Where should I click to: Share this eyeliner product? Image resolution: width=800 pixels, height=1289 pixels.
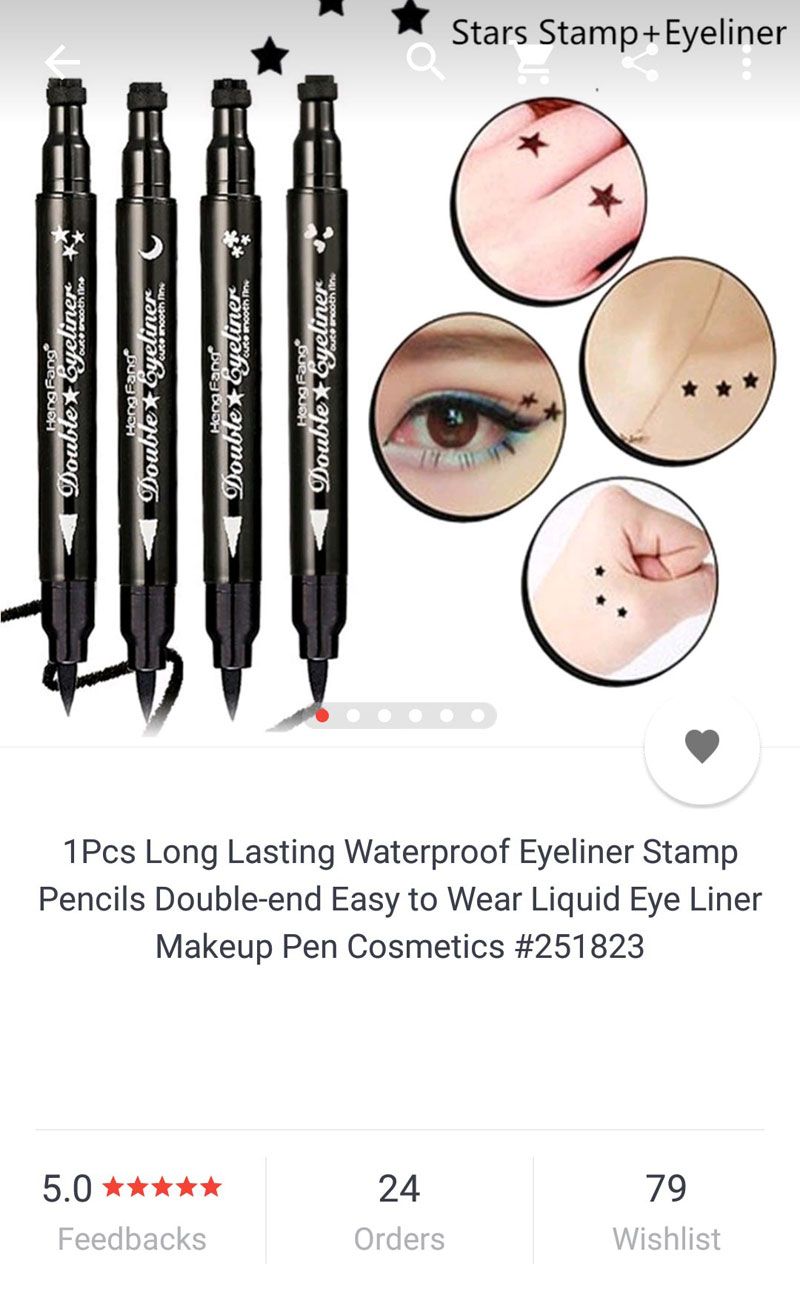[x=640, y=62]
